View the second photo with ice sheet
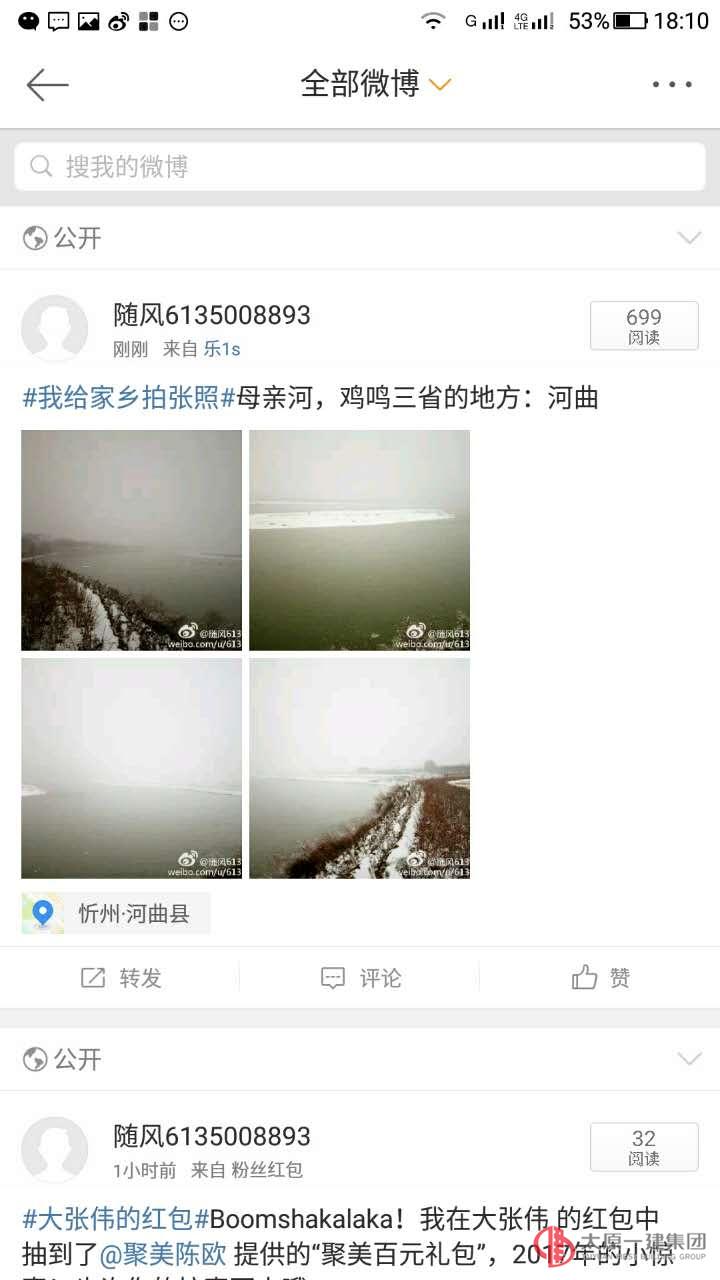The height and width of the screenshot is (1280, 720). point(359,540)
